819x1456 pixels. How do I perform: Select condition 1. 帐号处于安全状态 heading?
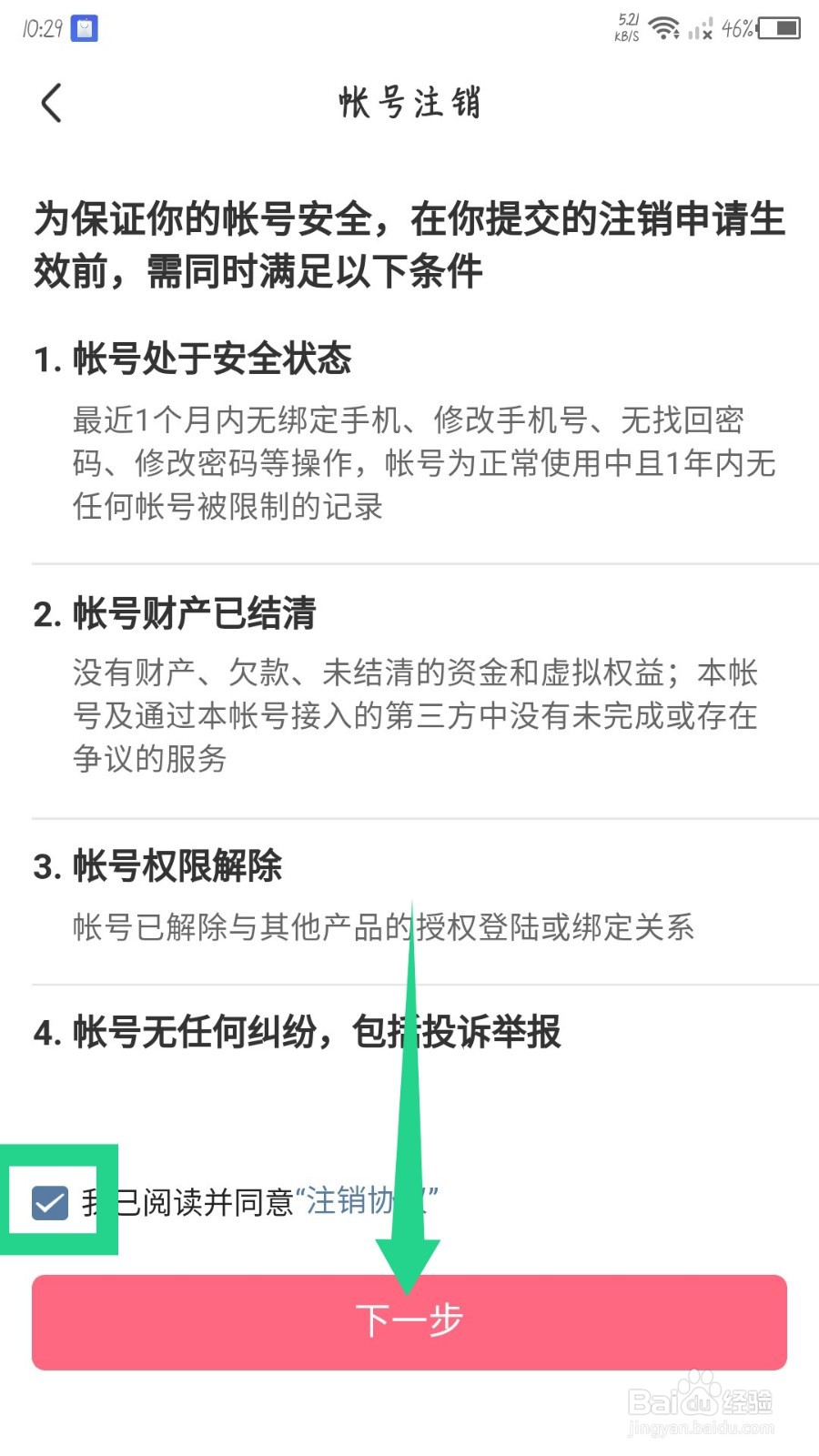point(196,358)
